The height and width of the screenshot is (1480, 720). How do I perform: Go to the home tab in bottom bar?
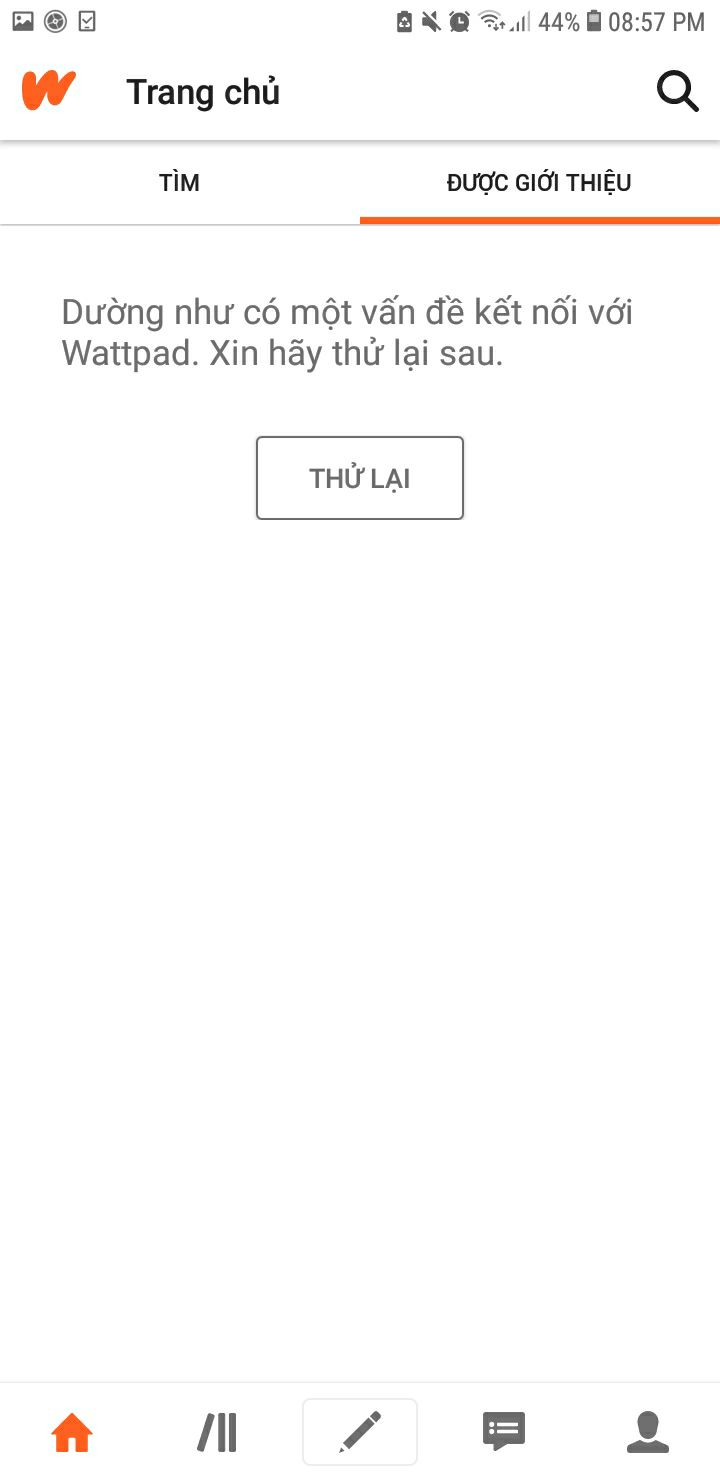pyautogui.click(x=72, y=1433)
